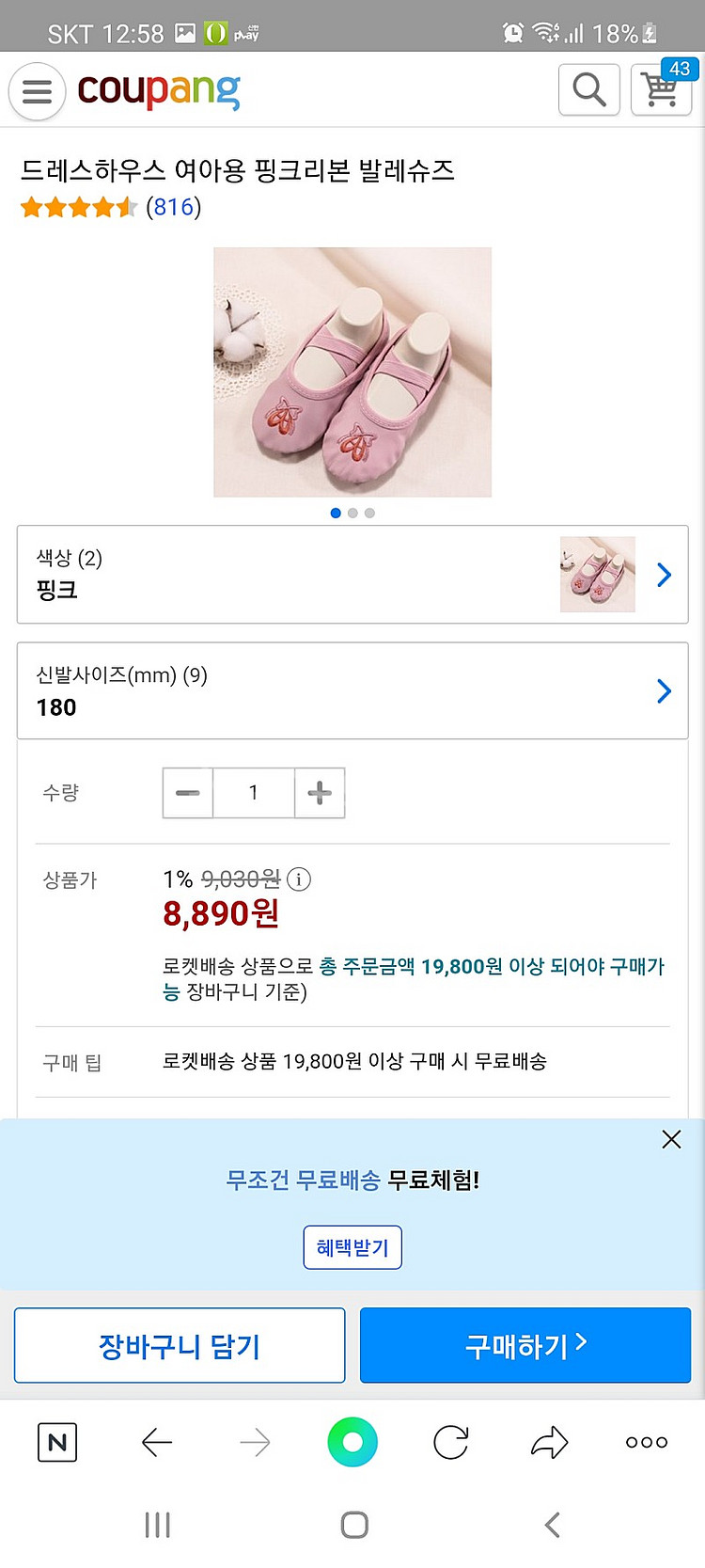Image resolution: width=705 pixels, height=1568 pixels.
Task: Dismiss the free shipping banner with X
Action: click(671, 1139)
